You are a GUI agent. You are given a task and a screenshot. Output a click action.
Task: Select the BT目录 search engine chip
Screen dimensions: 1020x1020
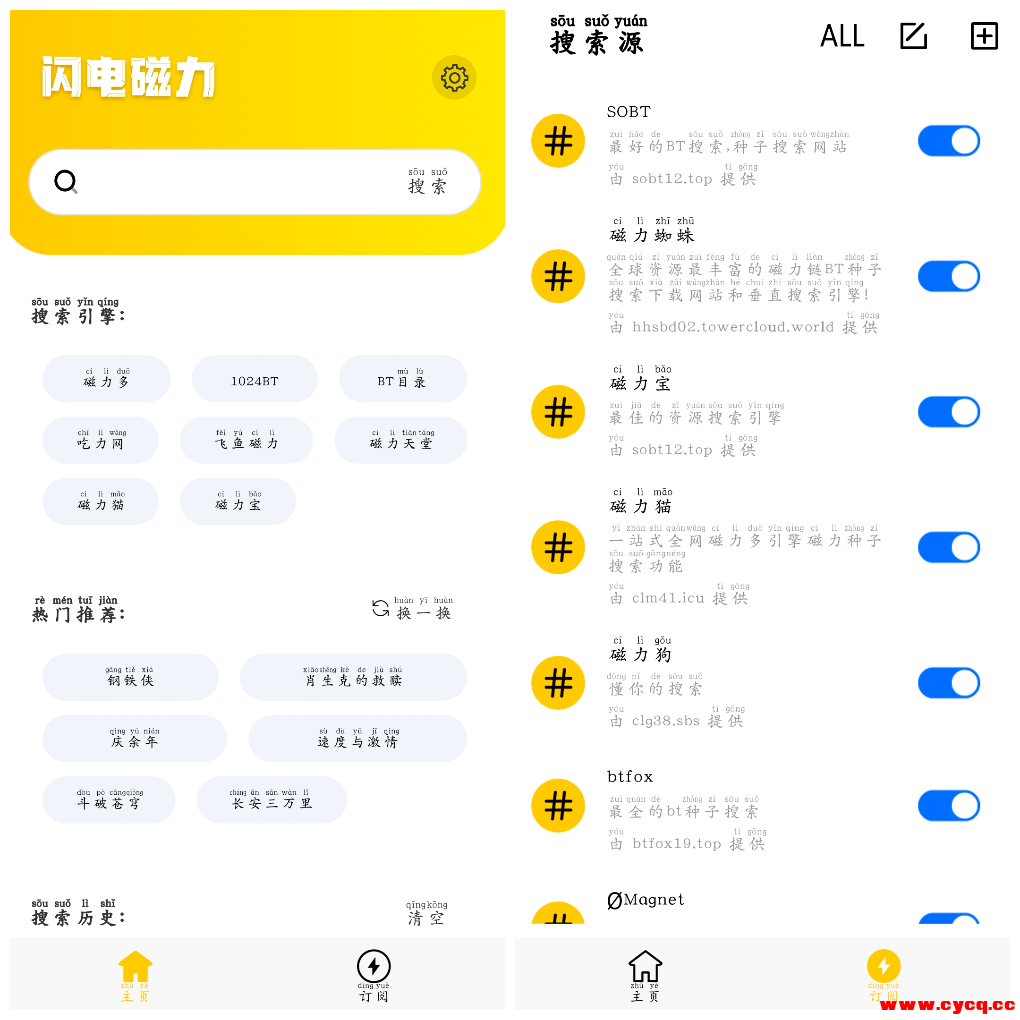point(402,379)
